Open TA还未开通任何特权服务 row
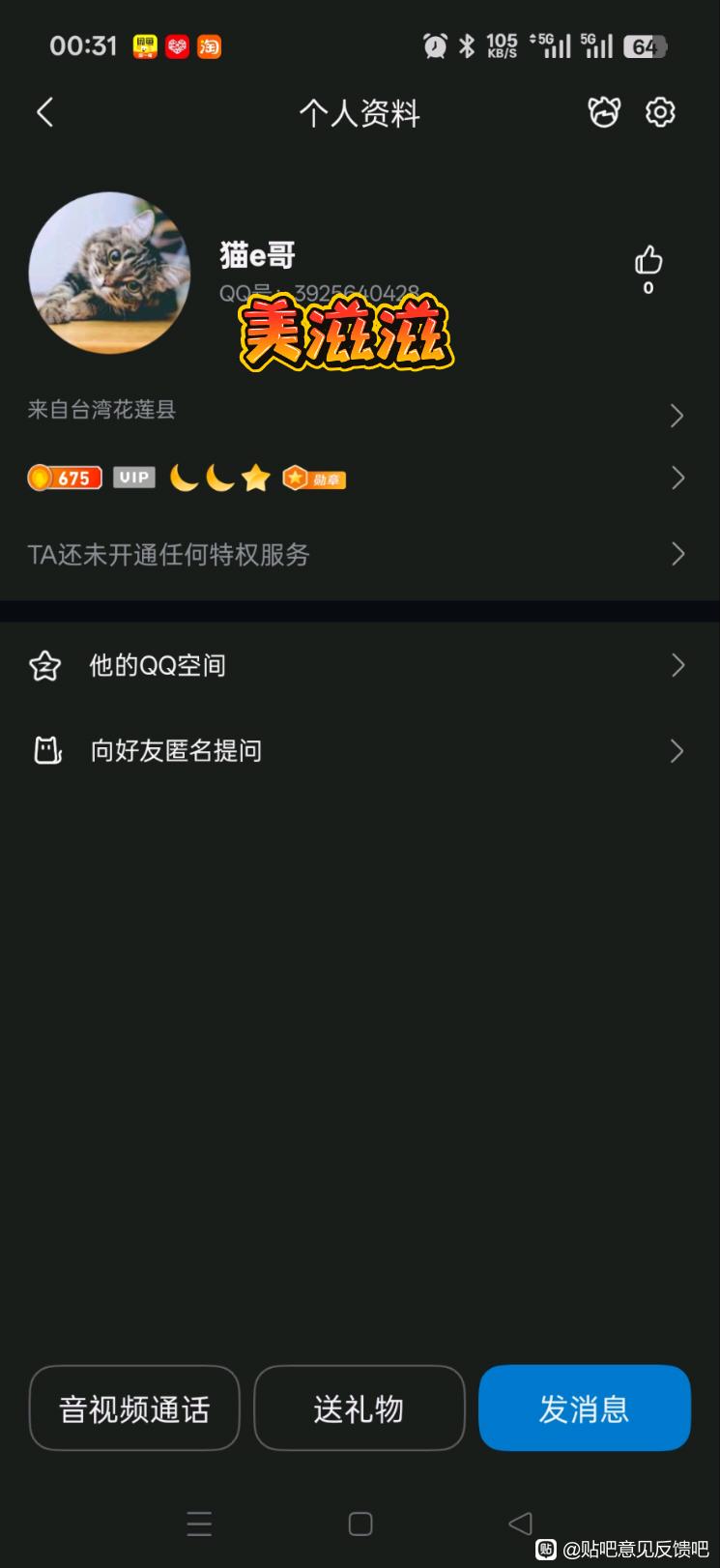The height and width of the screenshot is (1568, 720). (x=358, y=554)
